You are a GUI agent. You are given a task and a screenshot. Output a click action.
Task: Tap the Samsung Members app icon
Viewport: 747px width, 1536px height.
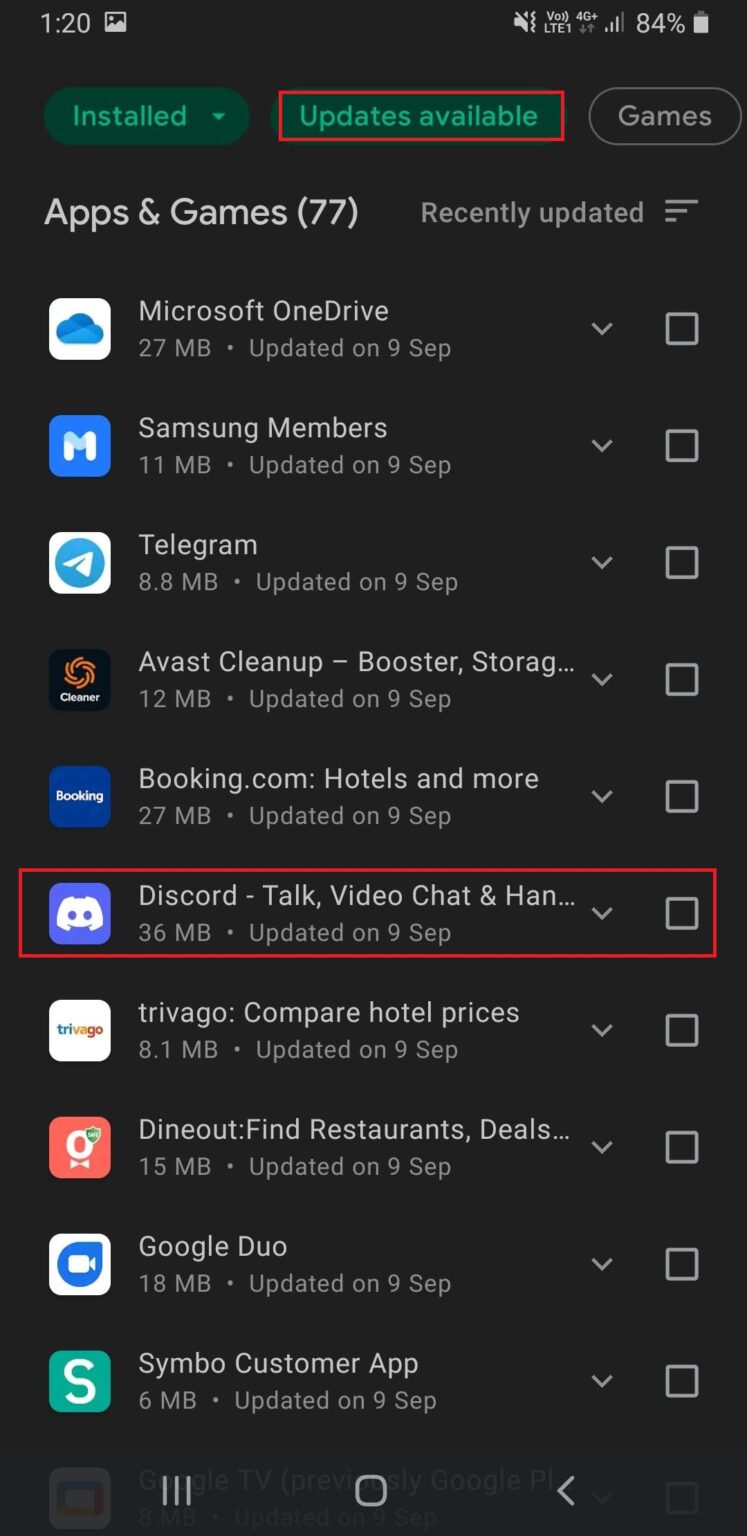[79, 446]
